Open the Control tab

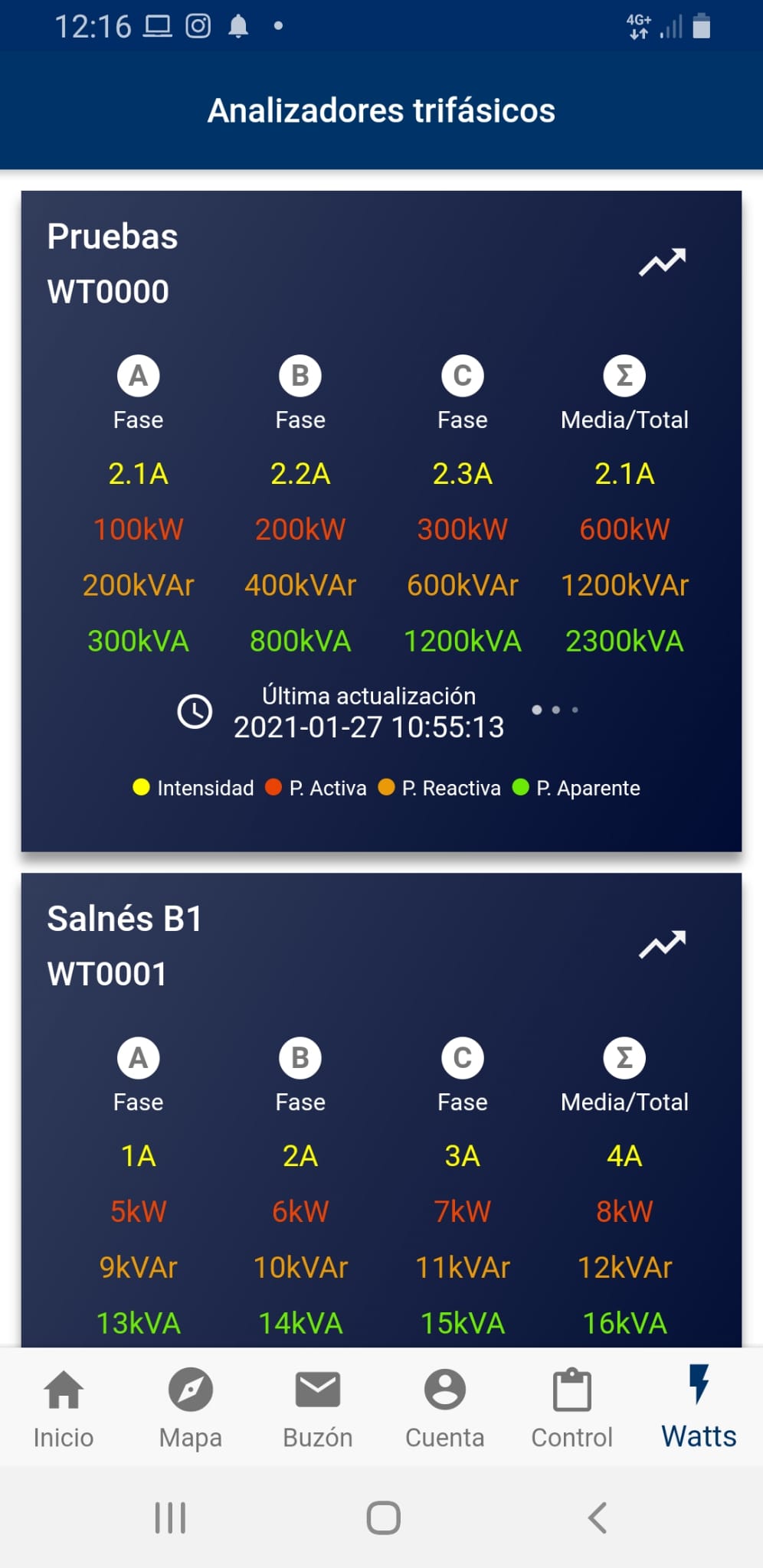click(x=572, y=1407)
